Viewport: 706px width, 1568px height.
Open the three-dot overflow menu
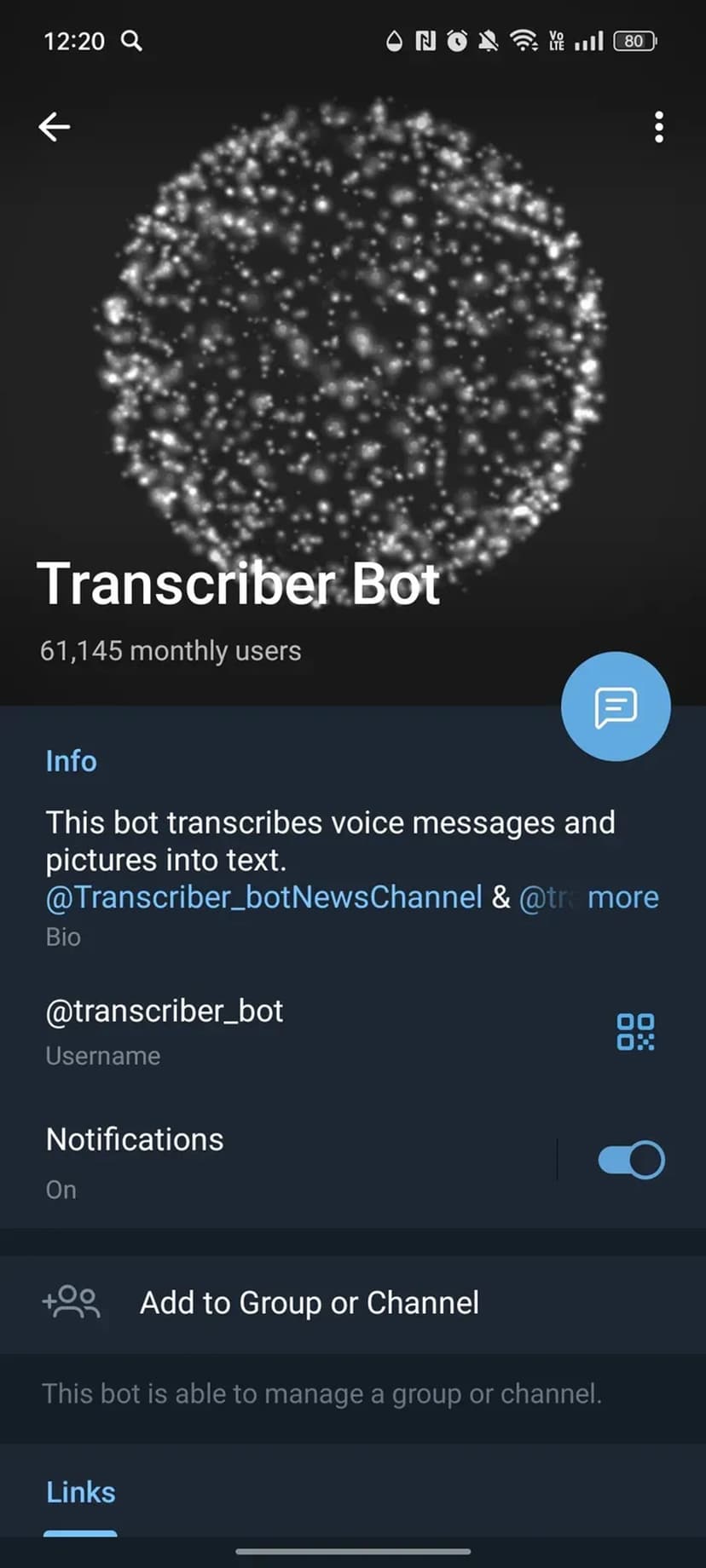pos(658,127)
